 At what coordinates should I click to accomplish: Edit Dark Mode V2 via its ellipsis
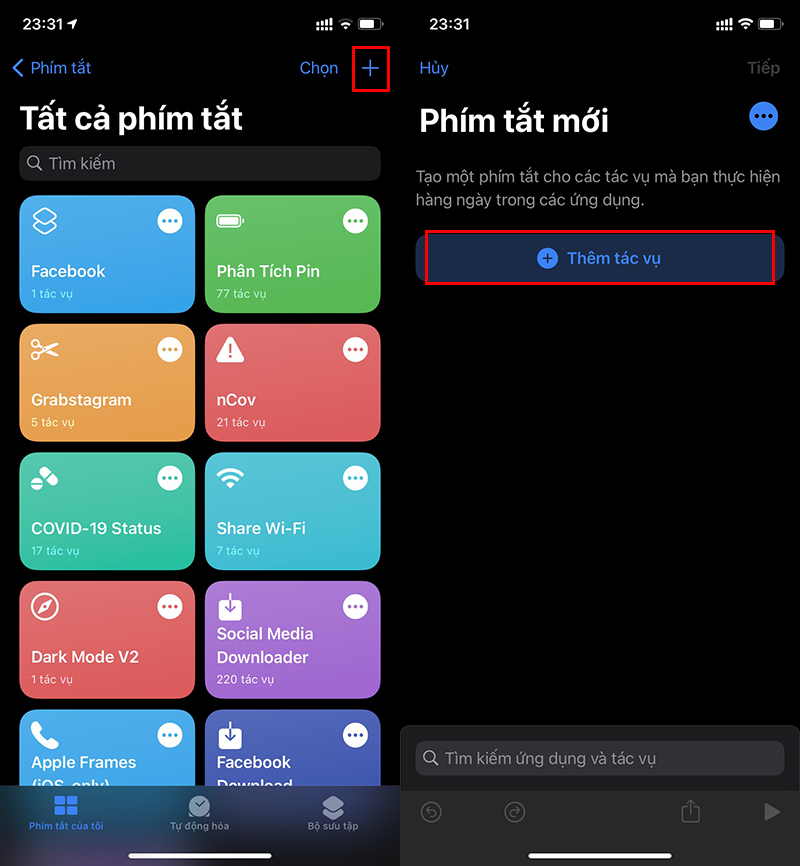click(x=170, y=607)
